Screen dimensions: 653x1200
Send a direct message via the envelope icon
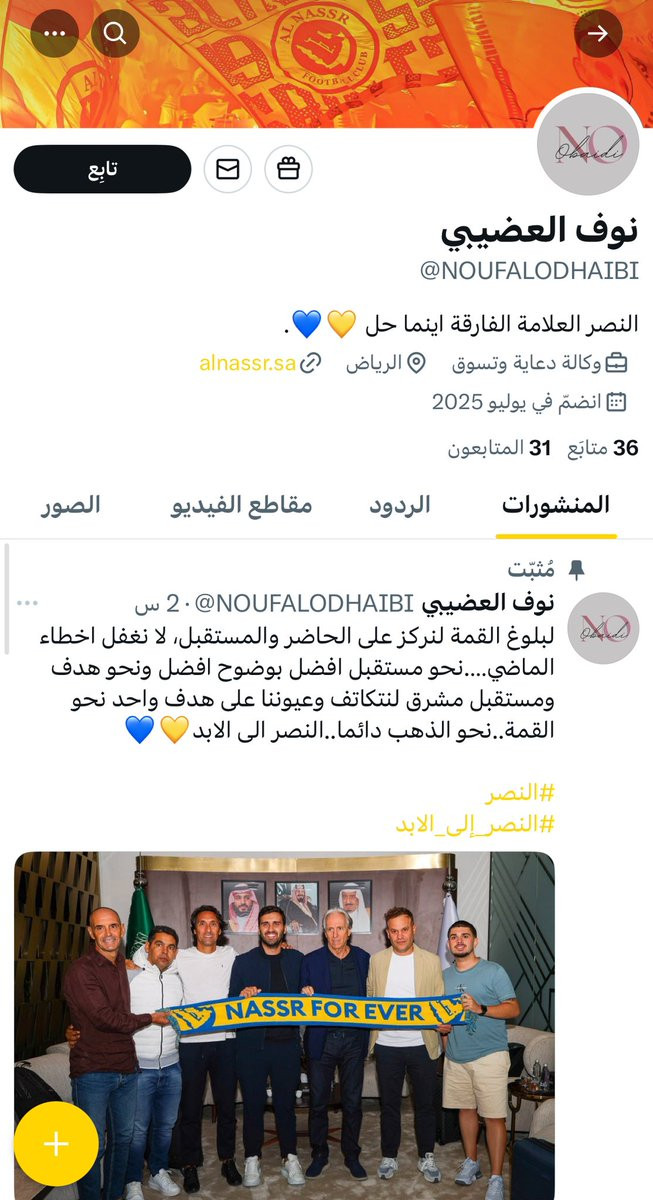pos(228,169)
